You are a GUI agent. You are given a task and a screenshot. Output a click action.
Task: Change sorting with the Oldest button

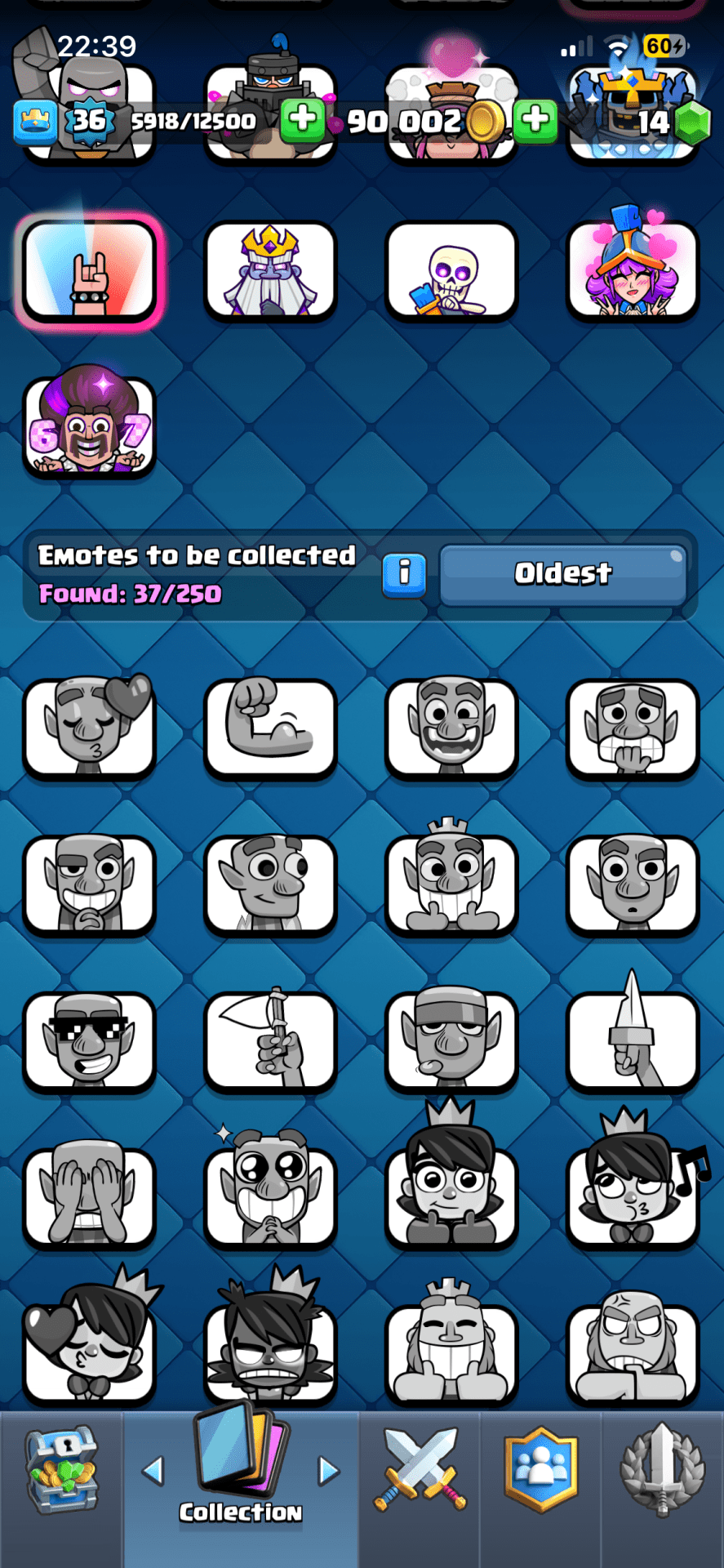[x=562, y=574]
